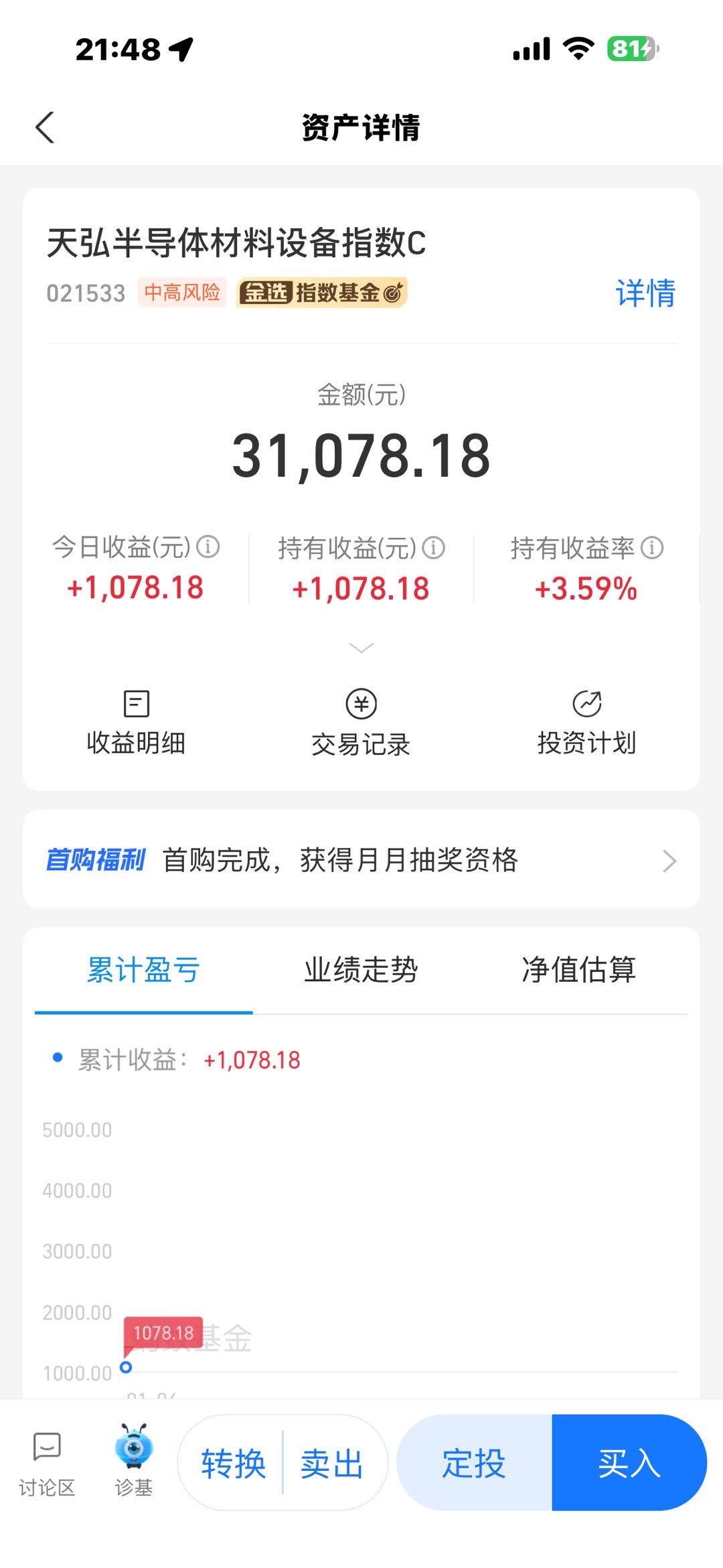Select the 累计盈亏 tab

pyautogui.click(x=143, y=970)
